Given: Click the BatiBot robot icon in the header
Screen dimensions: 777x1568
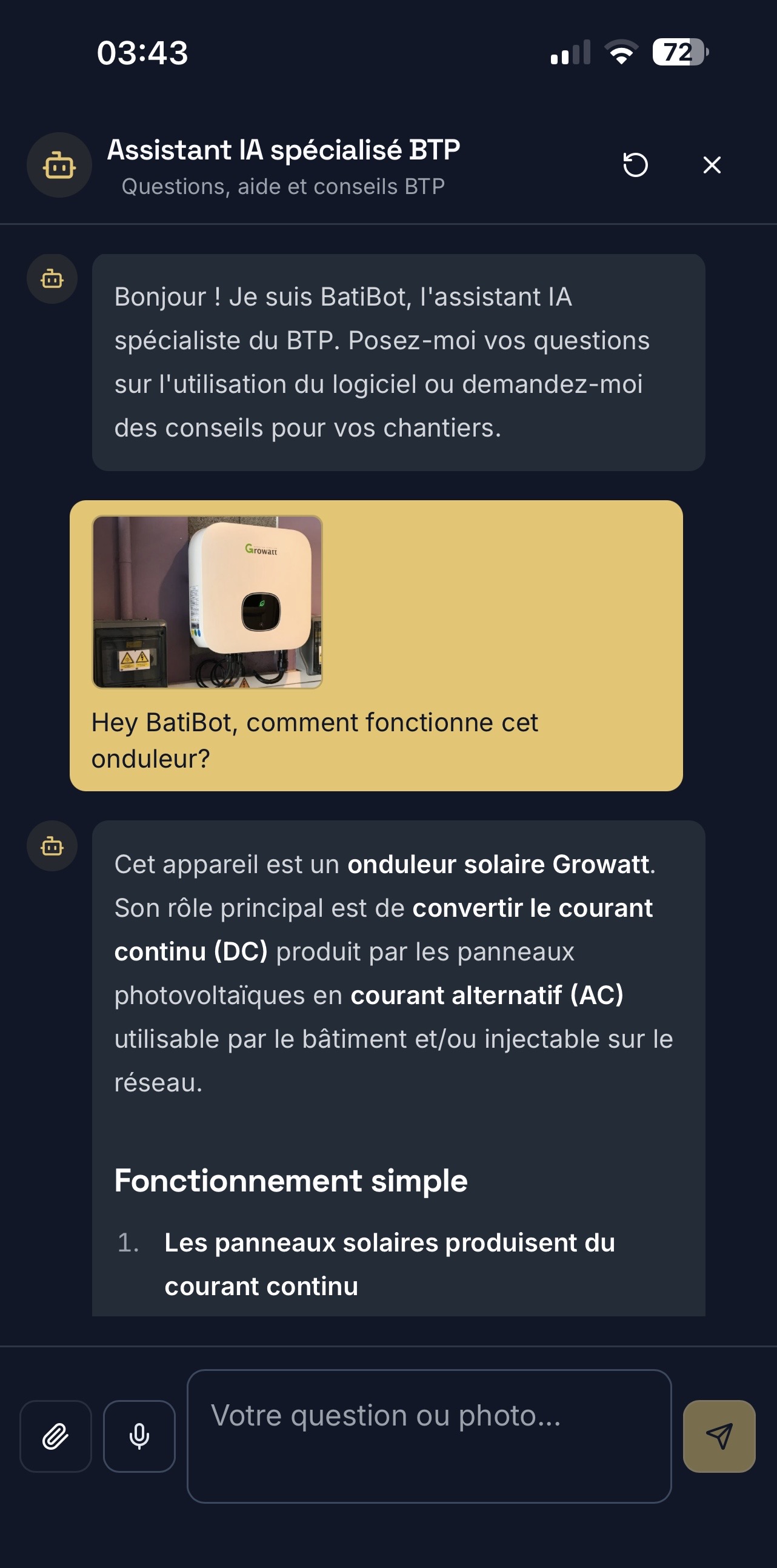Looking at the screenshot, I should (x=59, y=165).
